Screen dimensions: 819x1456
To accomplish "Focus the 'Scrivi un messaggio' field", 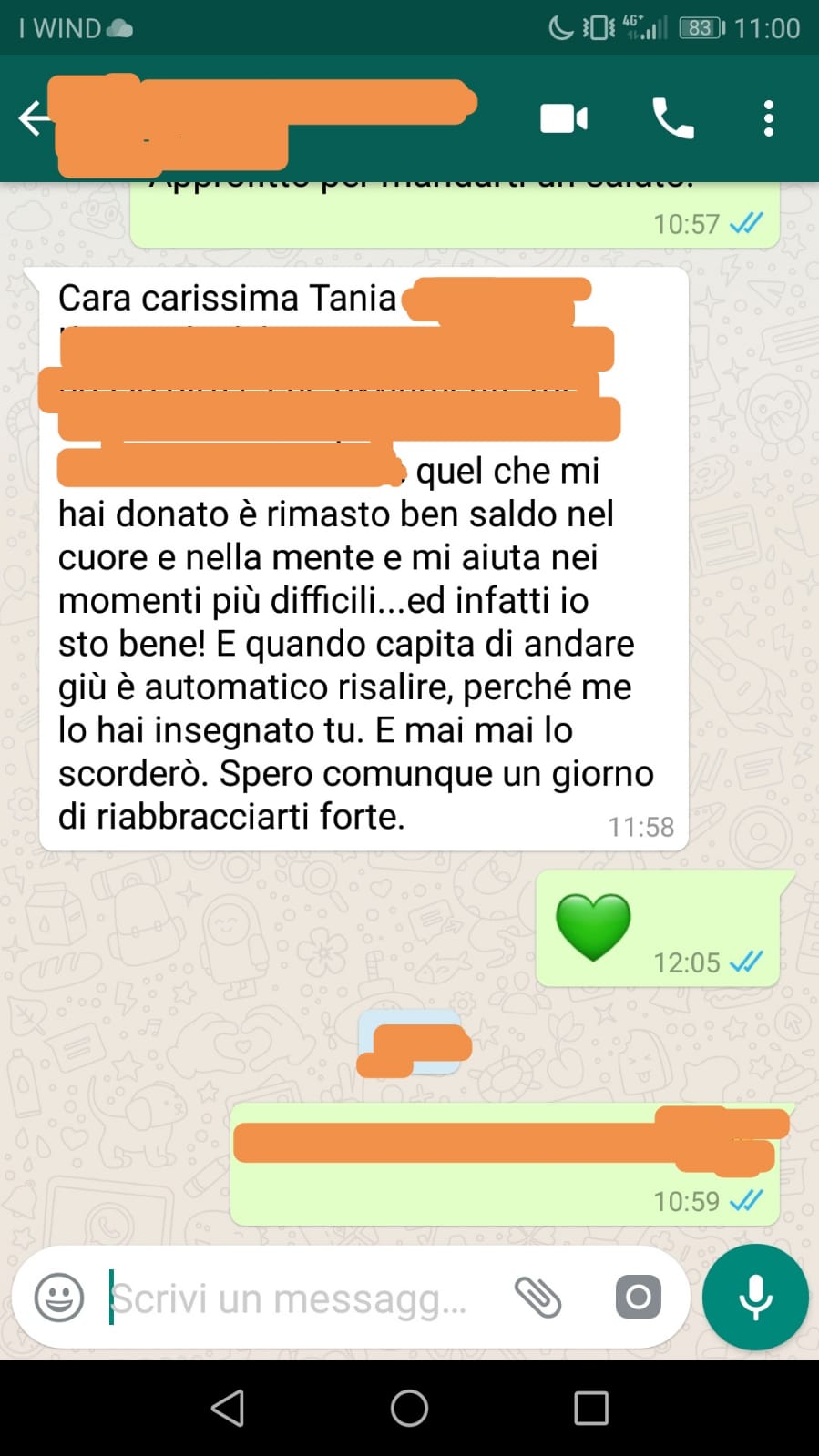I will coord(301,1298).
